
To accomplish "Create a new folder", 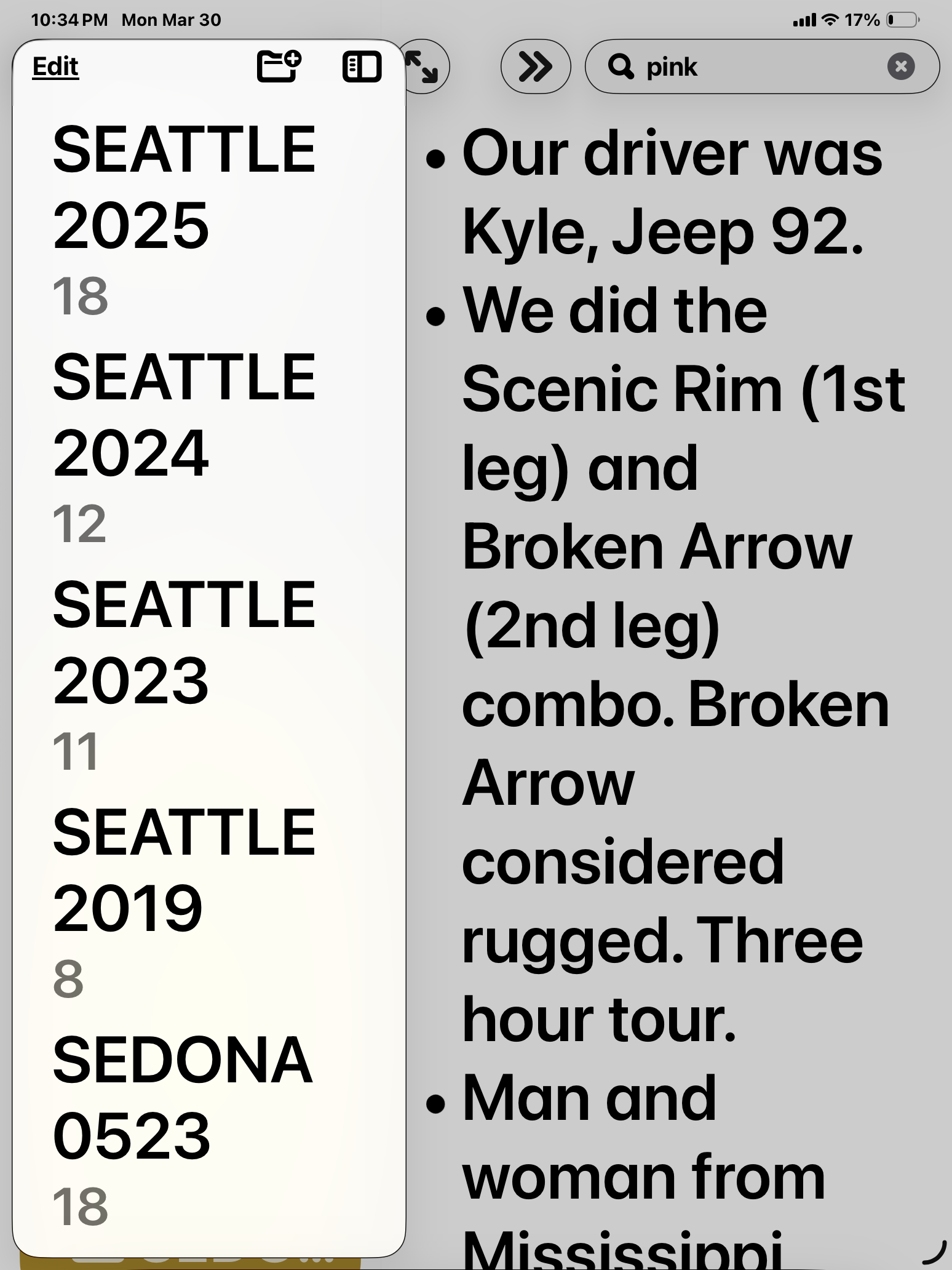I will [279, 66].
